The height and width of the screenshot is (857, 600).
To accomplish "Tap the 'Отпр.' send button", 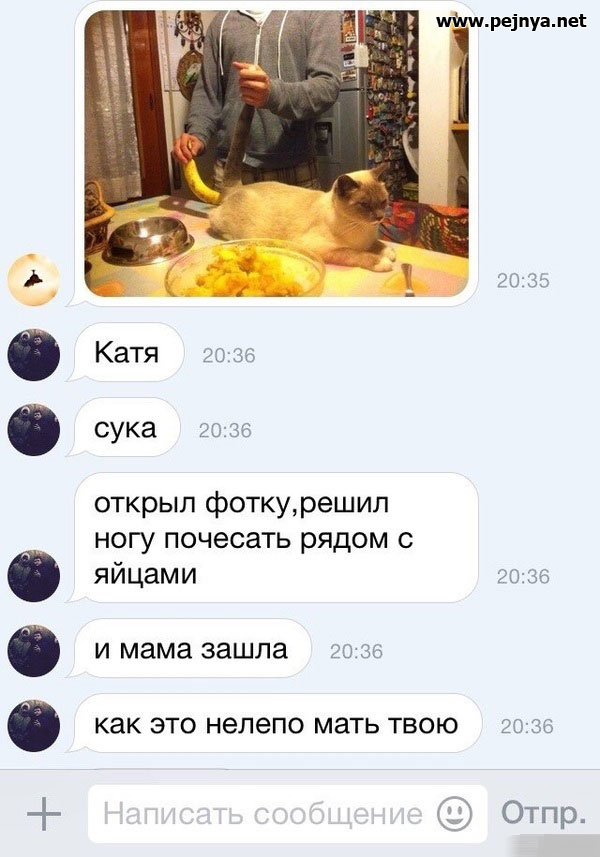I will coord(543,813).
